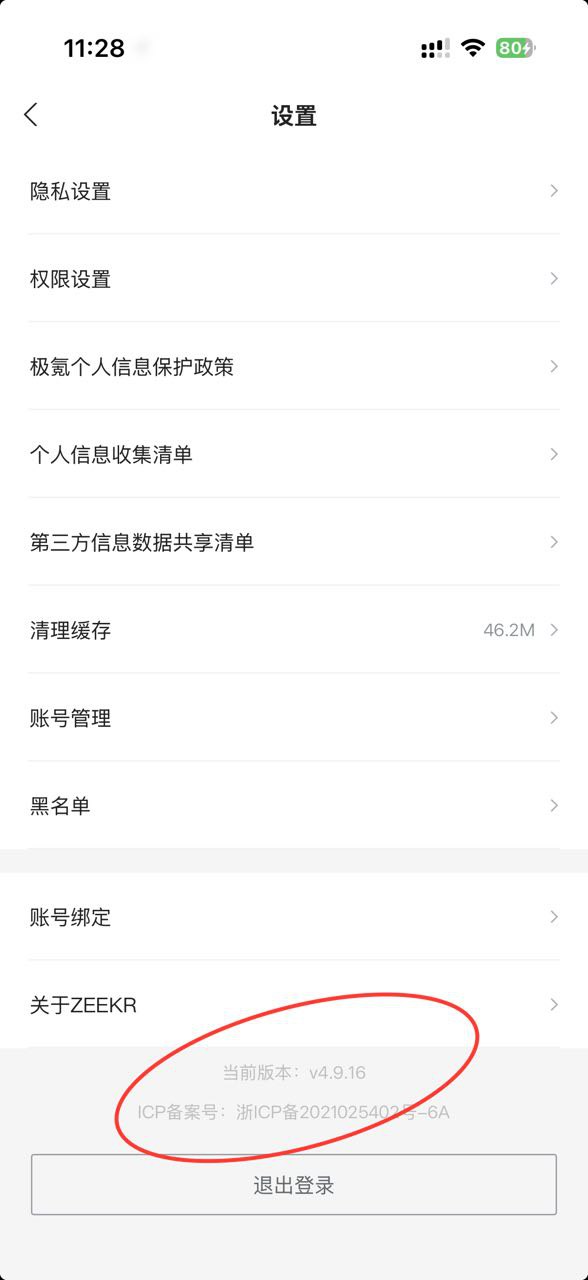Open 账号绑定 account binding
This screenshot has height=1280, width=588.
[294, 917]
